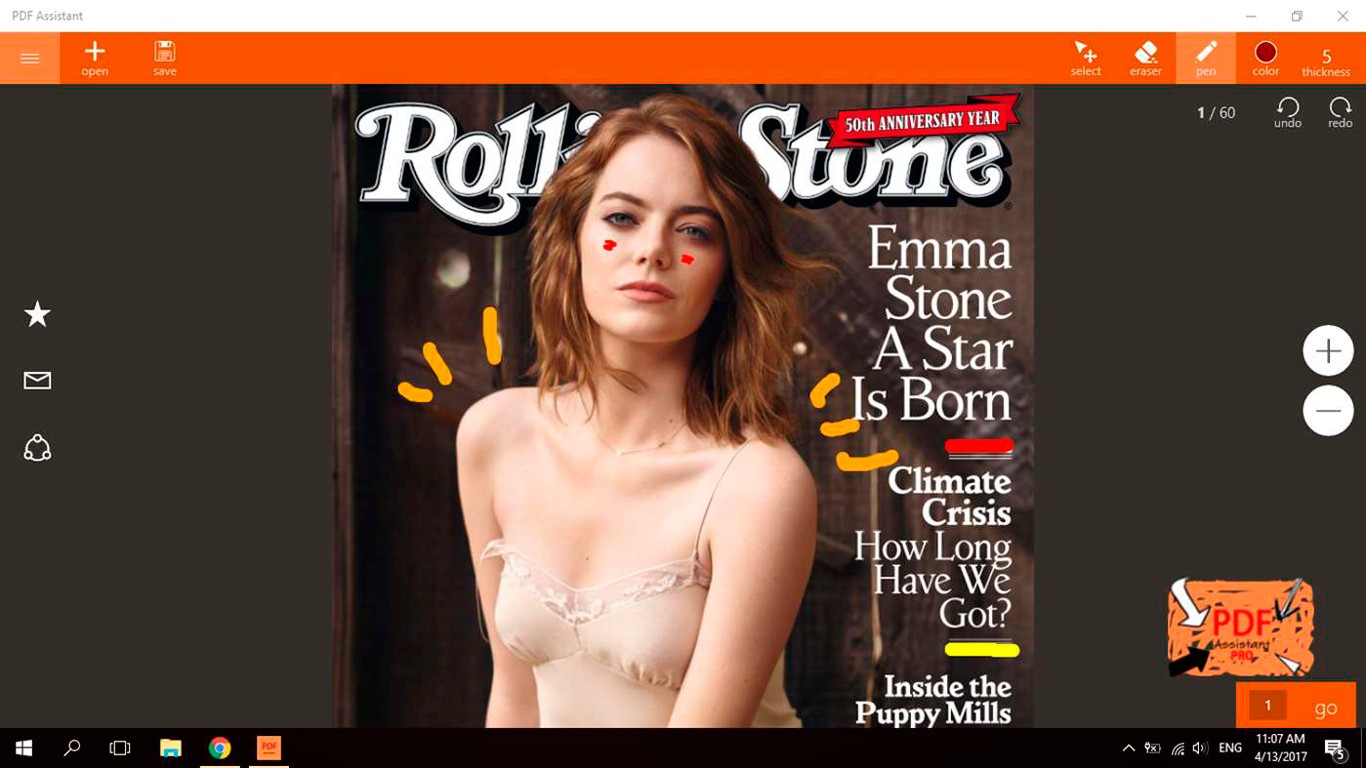Zoom in with the plus button
The height and width of the screenshot is (768, 1366).
1328,351
